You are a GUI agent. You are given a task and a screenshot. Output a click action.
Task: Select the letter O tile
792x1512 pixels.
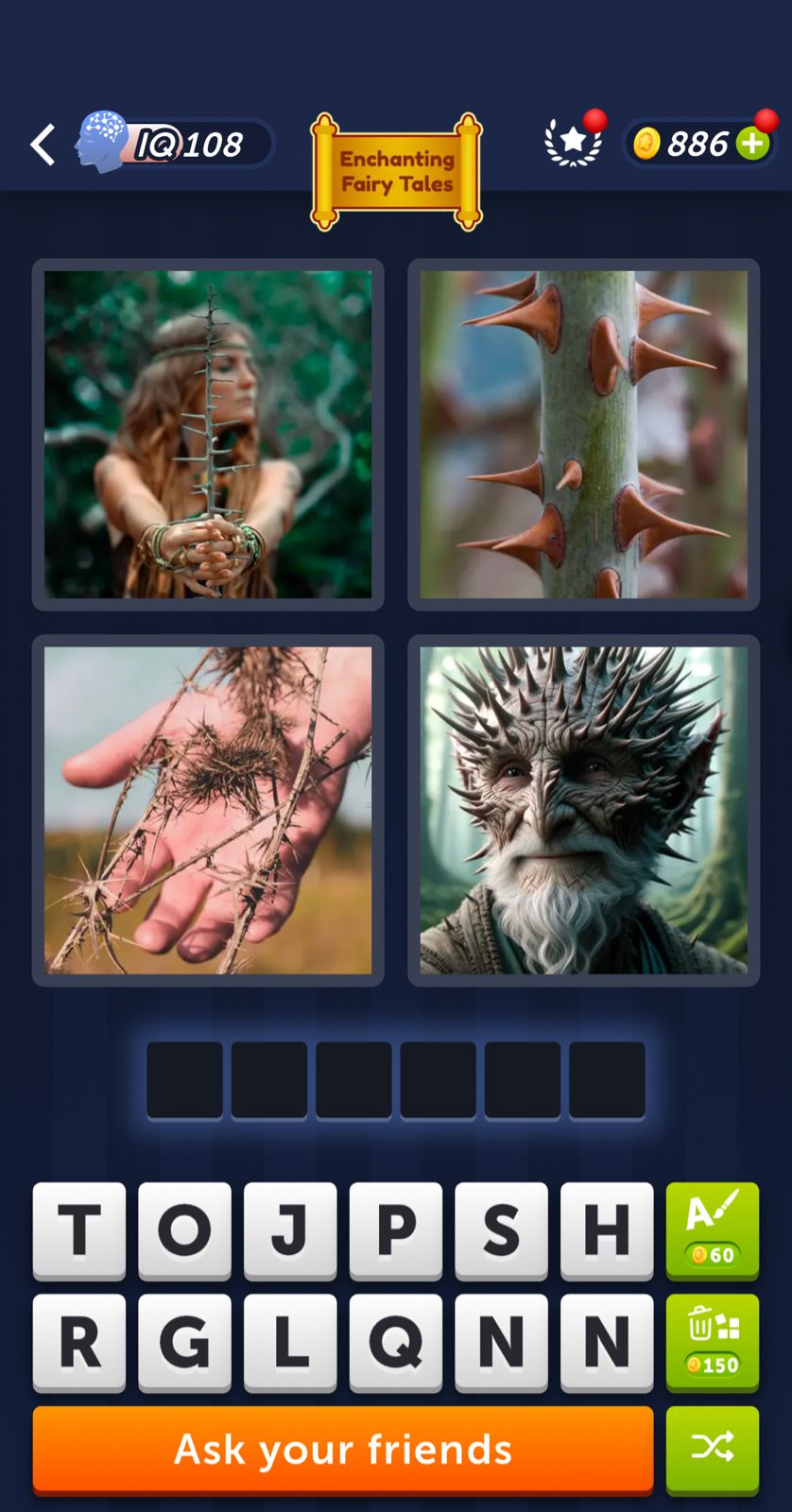[x=184, y=1229]
